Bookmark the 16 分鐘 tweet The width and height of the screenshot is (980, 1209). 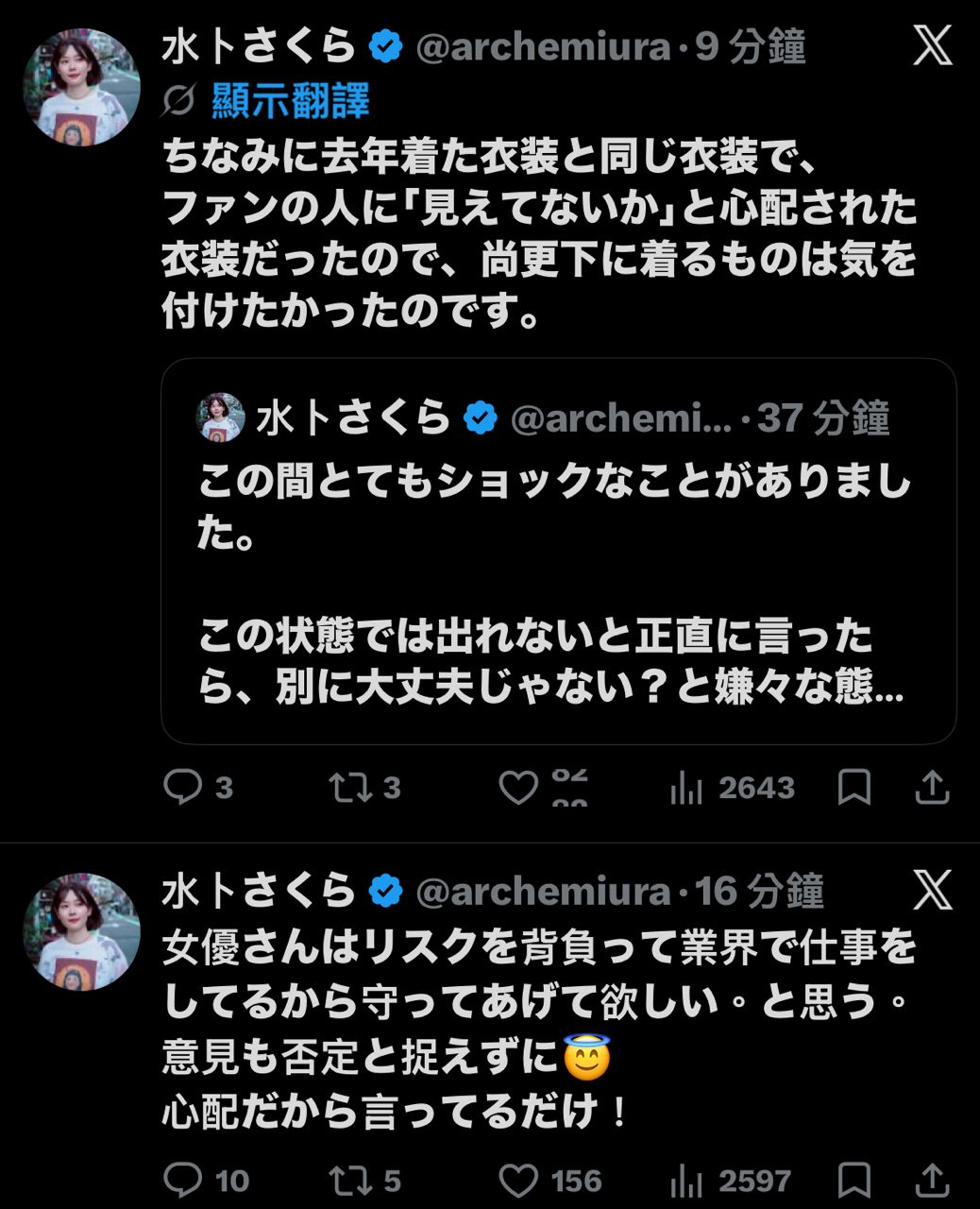point(853,1180)
